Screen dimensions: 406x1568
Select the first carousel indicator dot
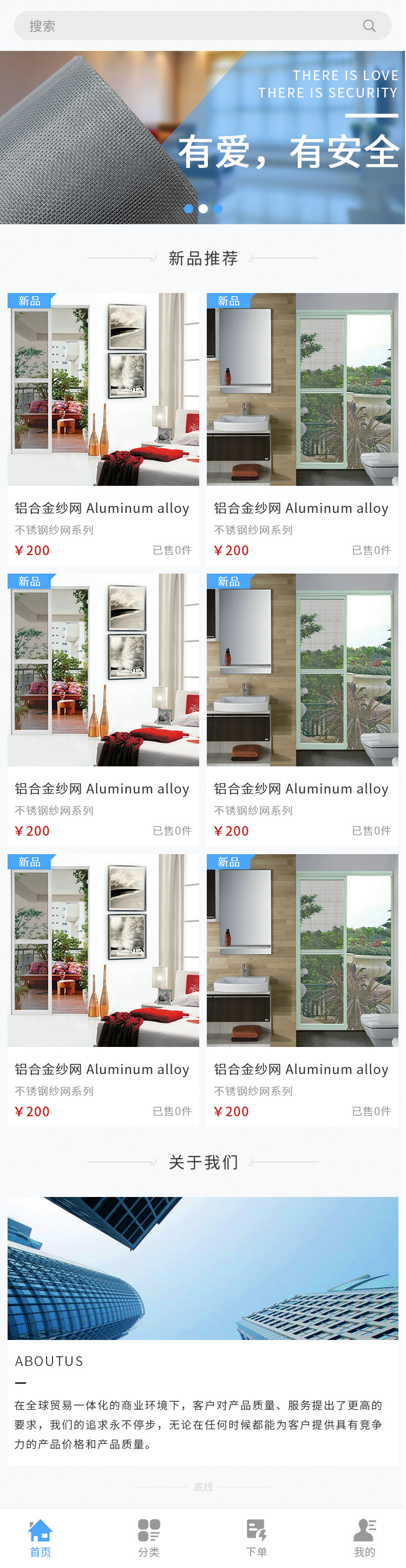click(189, 209)
